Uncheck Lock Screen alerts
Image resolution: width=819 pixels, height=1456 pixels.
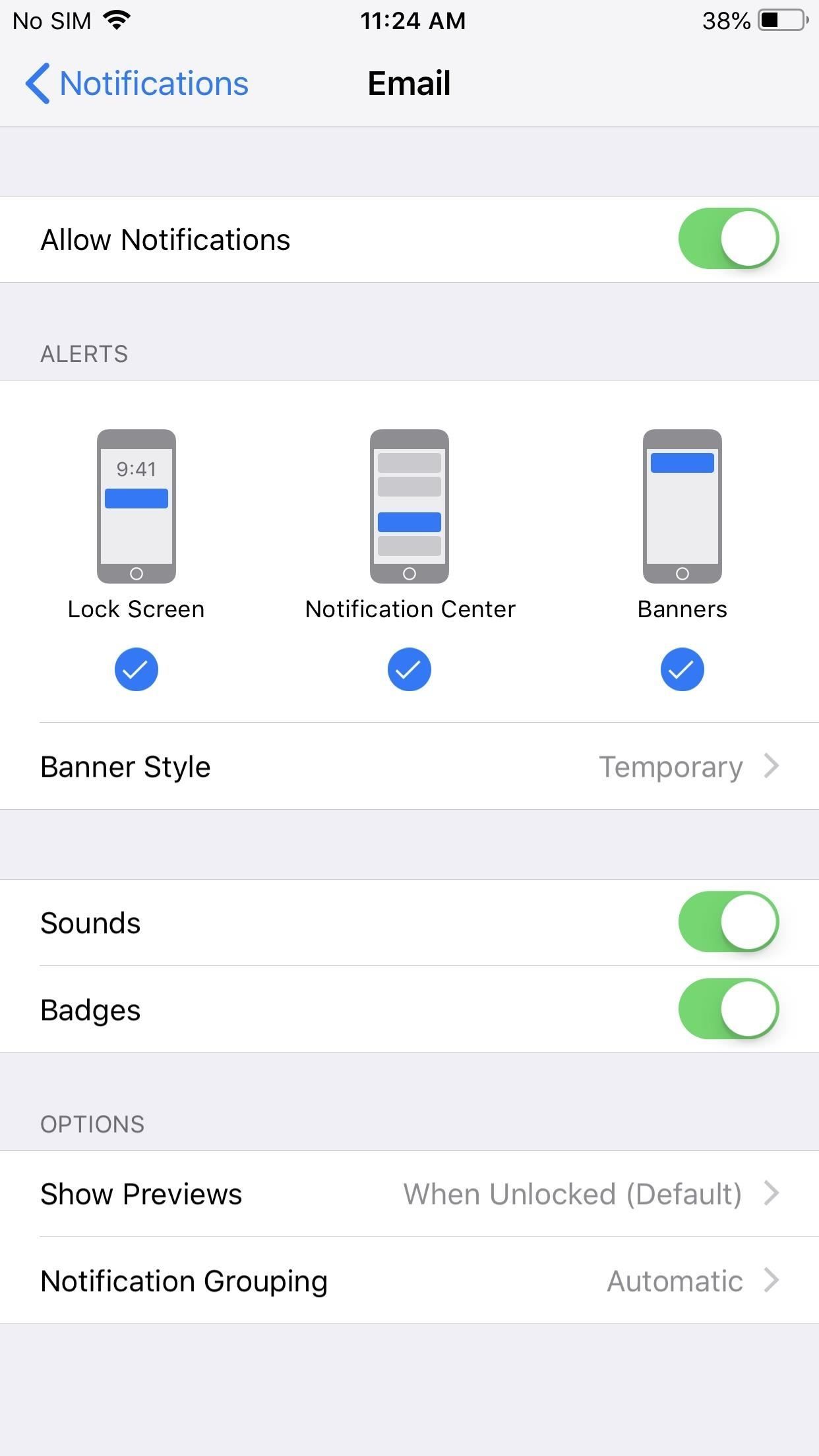click(x=136, y=669)
